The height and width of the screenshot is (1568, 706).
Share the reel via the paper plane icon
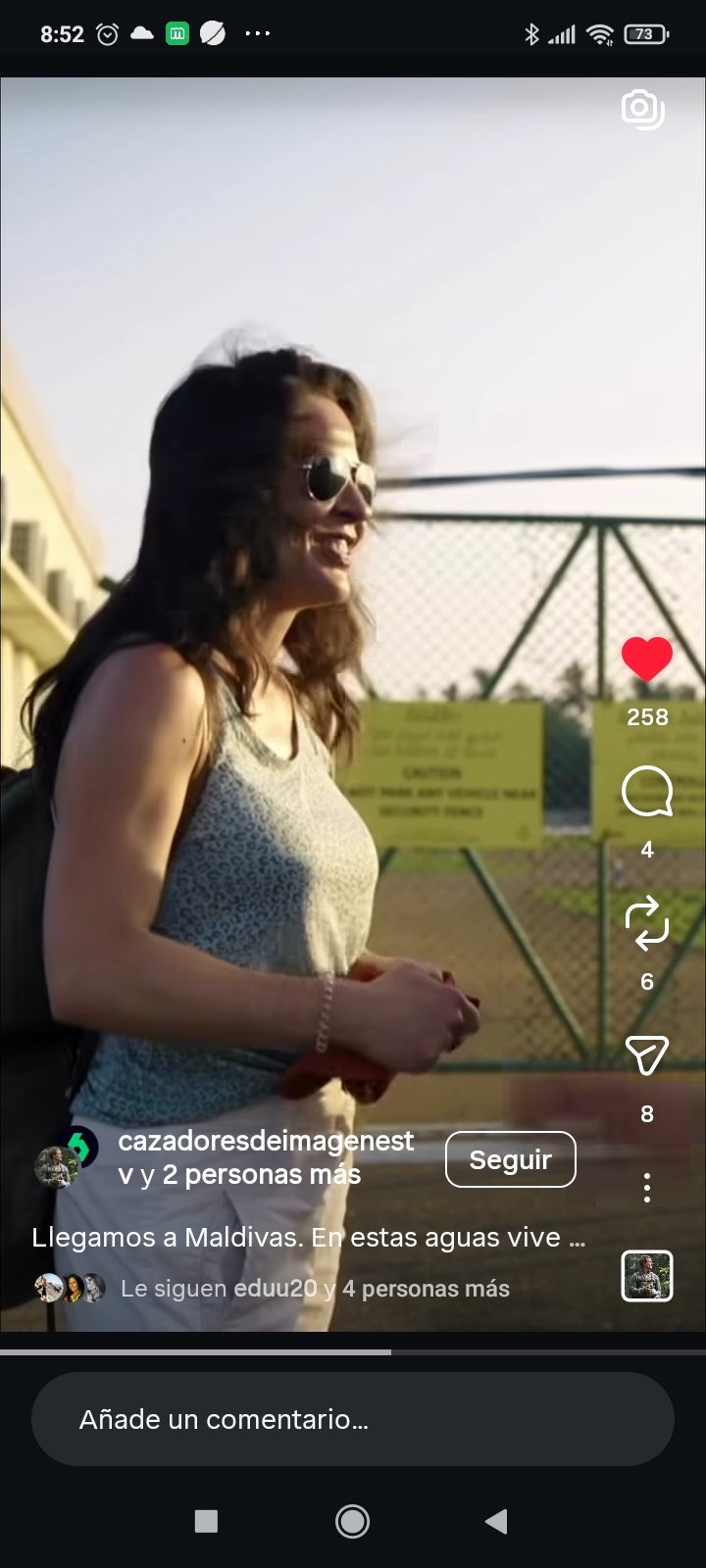[647, 1055]
